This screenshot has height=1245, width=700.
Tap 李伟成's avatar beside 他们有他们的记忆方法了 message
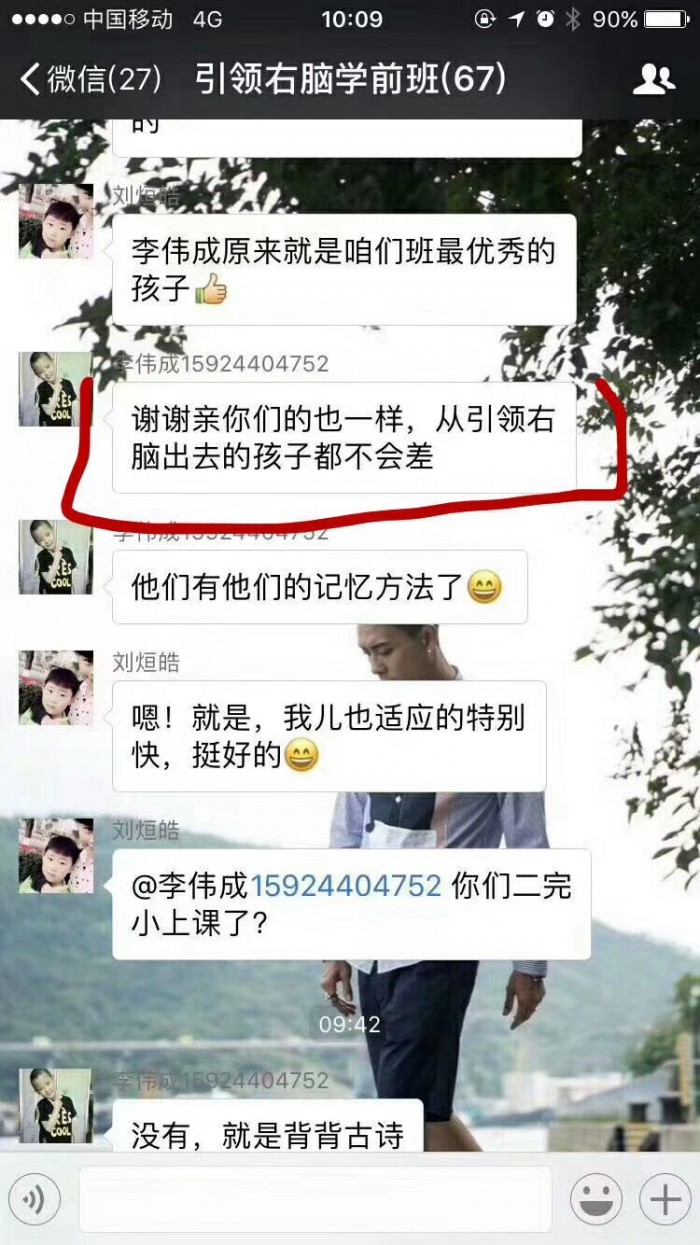(56, 557)
